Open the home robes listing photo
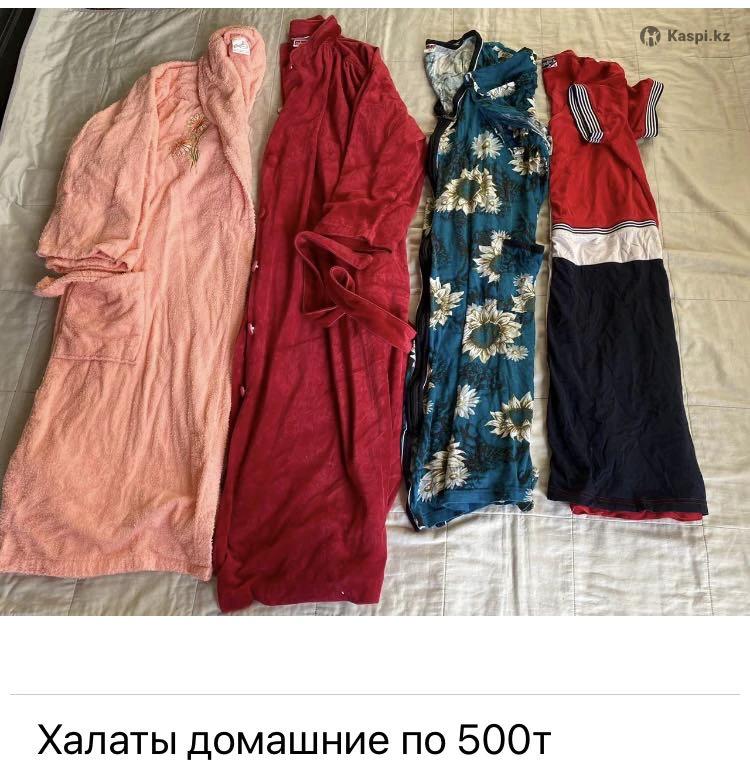 [x=375, y=310]
